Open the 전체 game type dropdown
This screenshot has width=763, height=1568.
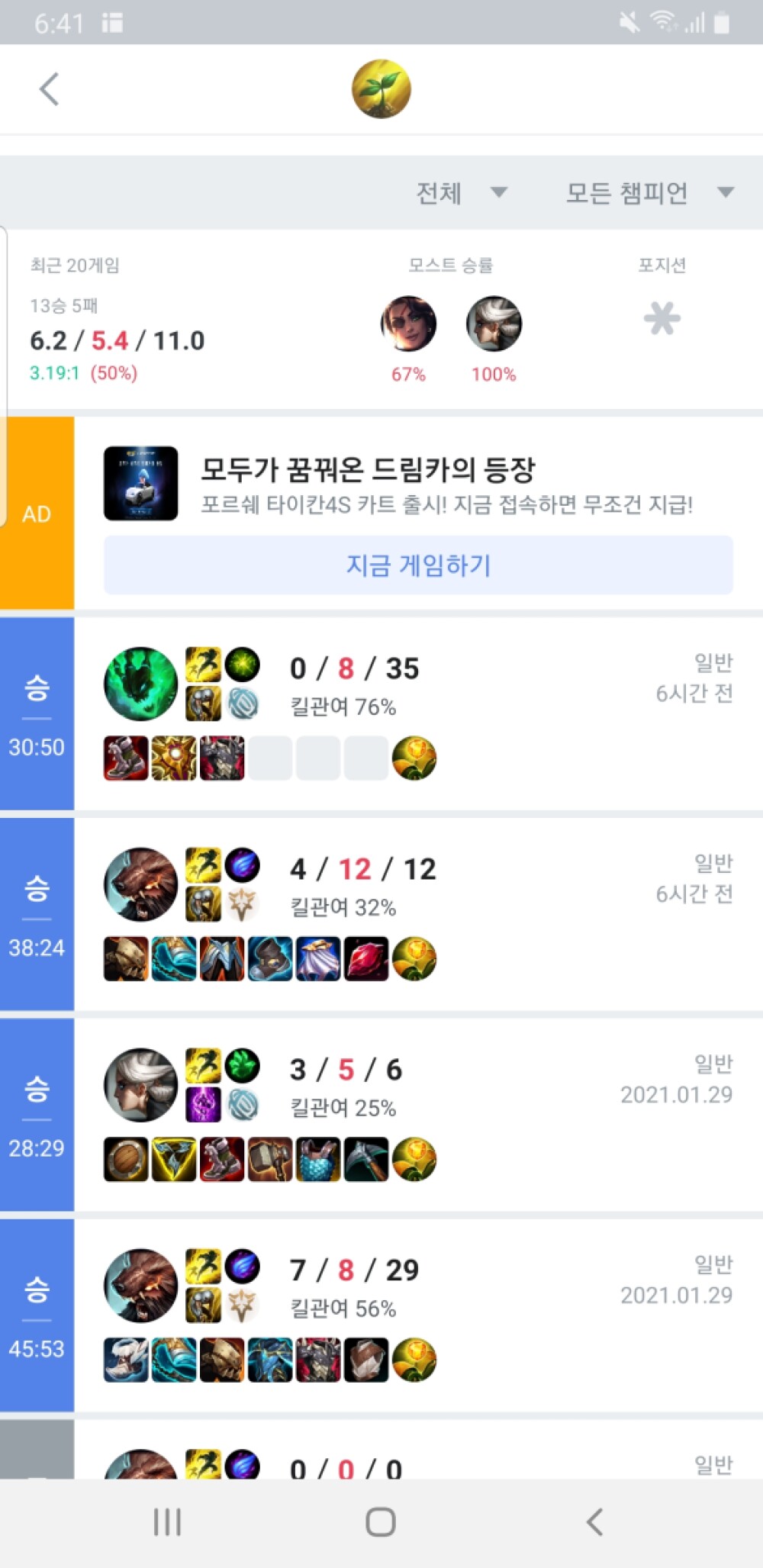(x=461, y=192)
